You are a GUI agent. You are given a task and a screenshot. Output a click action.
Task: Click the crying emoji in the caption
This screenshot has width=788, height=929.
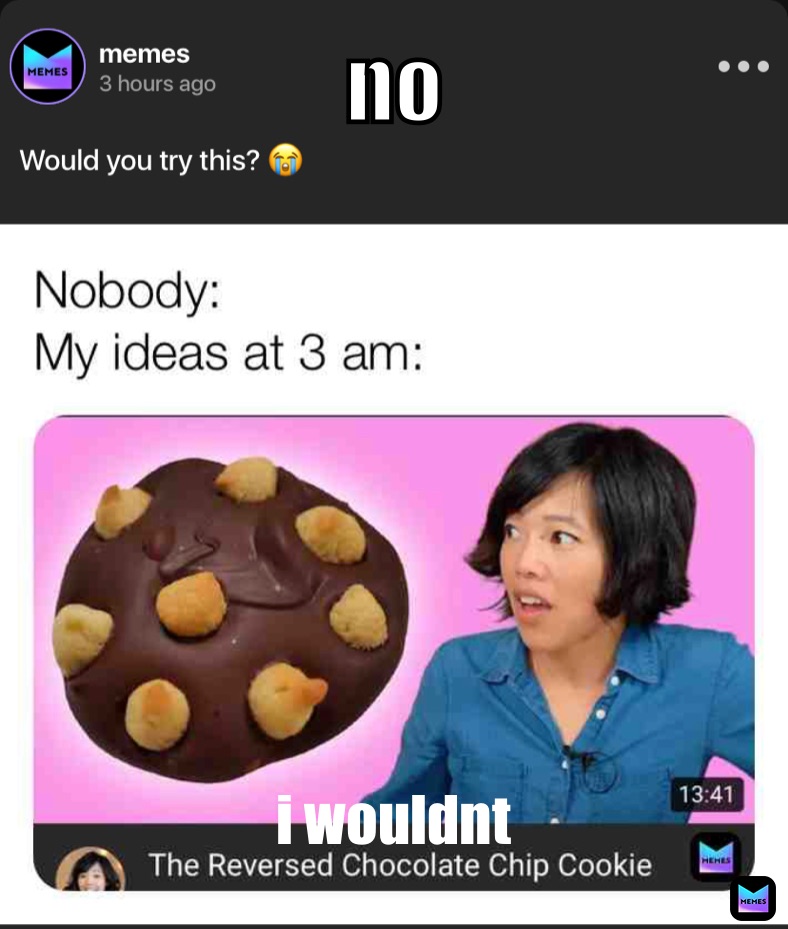click(283, 159)
